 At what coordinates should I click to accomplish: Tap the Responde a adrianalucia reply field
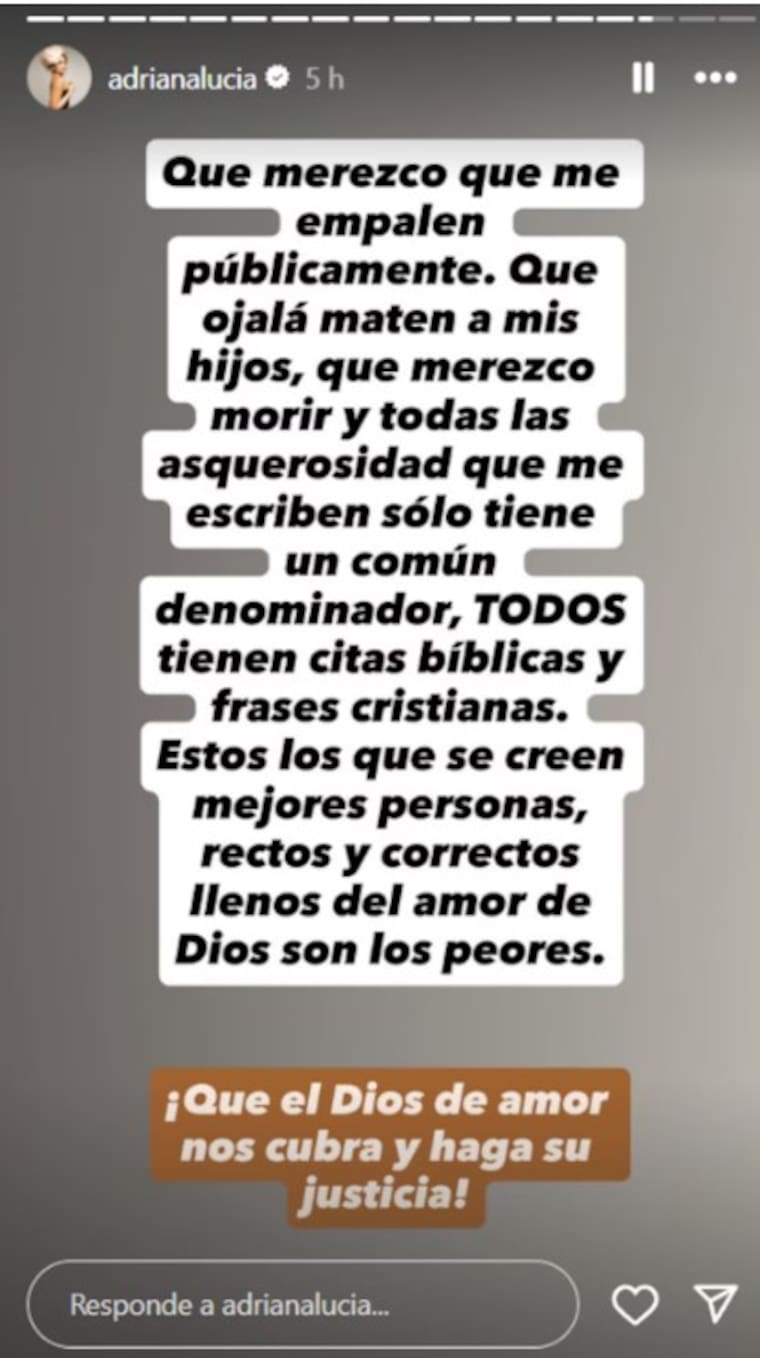300,1305
